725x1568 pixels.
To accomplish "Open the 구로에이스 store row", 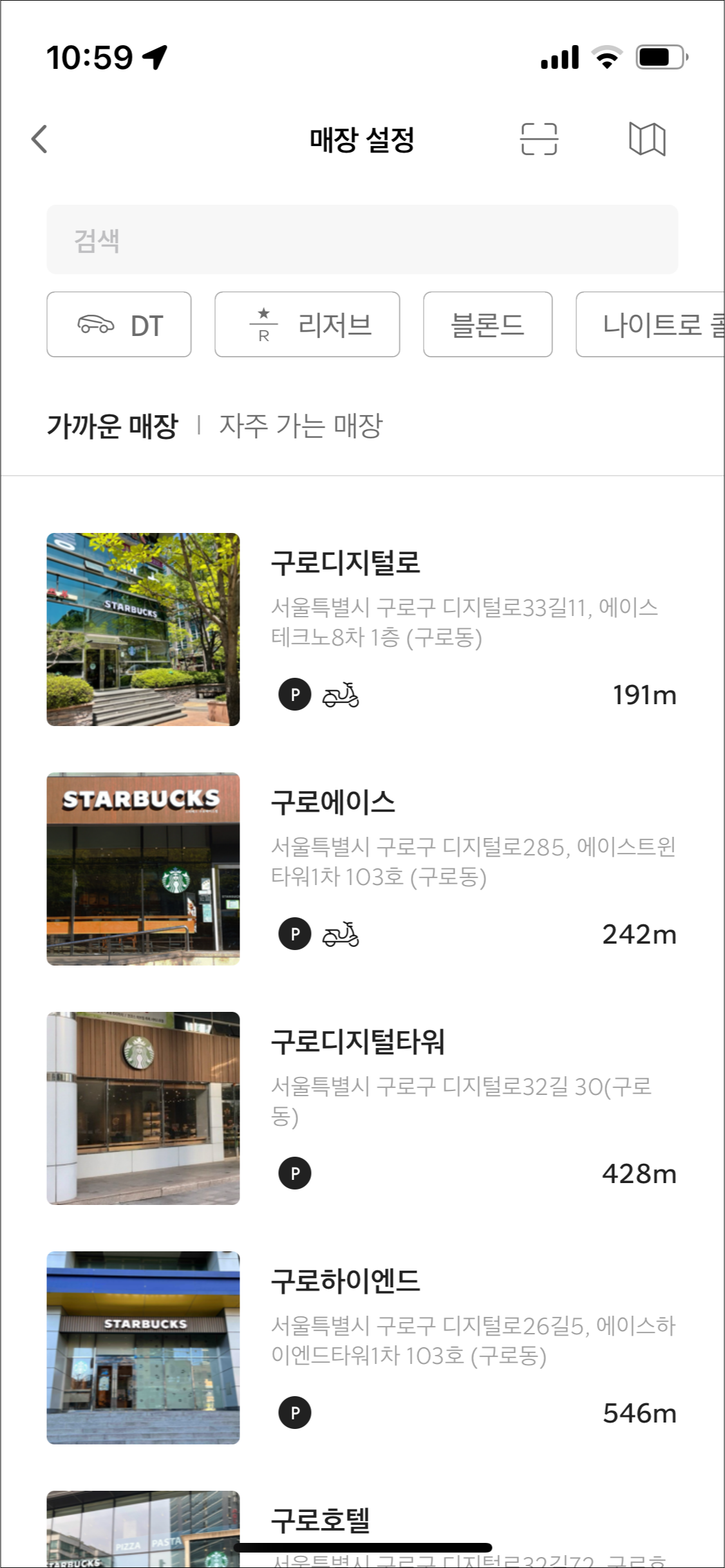I will (x=361, y=868).
